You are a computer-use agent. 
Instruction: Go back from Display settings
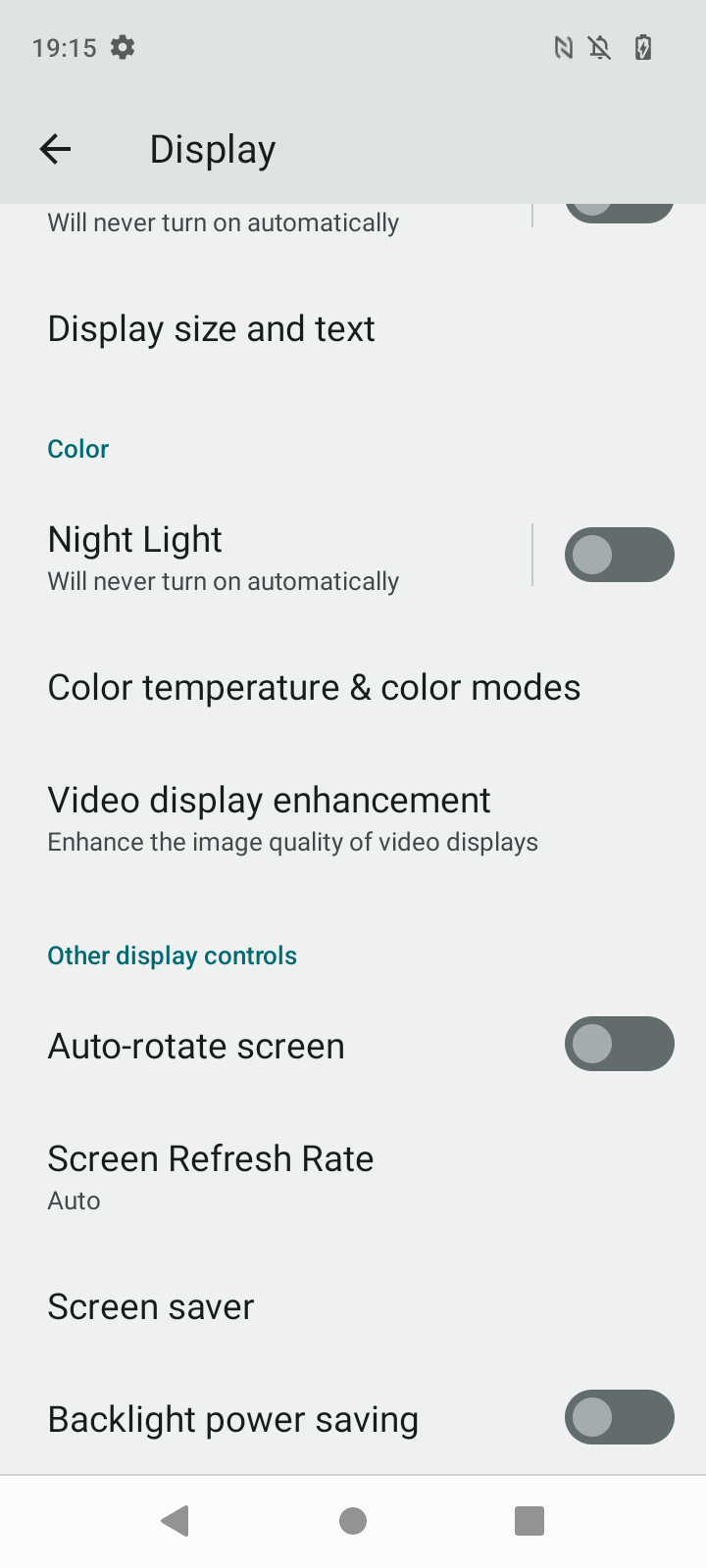[x=56, y=149]
